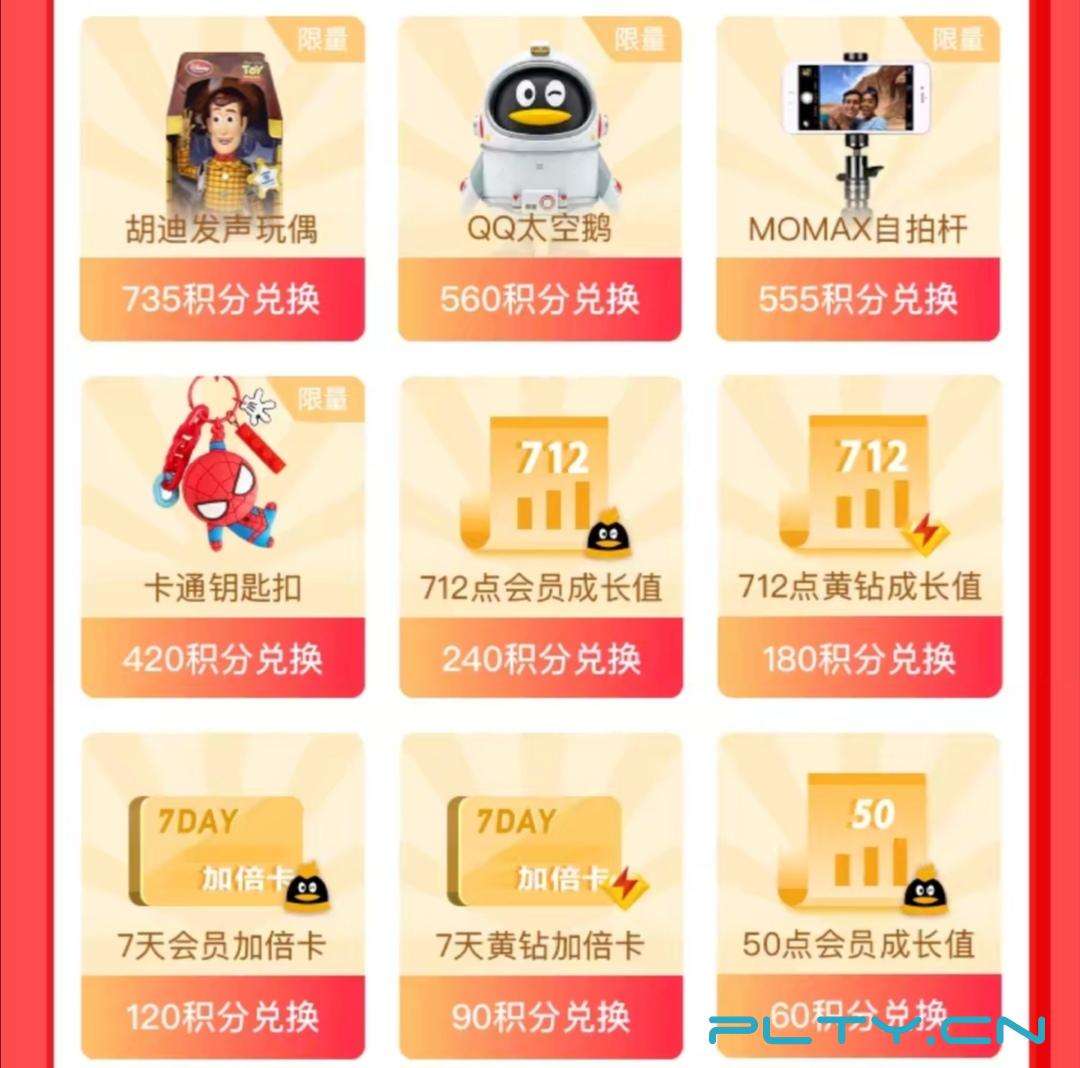Open the 胡迪发声玩偶 item card
Viewport: 1080px width, 1068px height.
pyautogui.click(x=222, y=140)
